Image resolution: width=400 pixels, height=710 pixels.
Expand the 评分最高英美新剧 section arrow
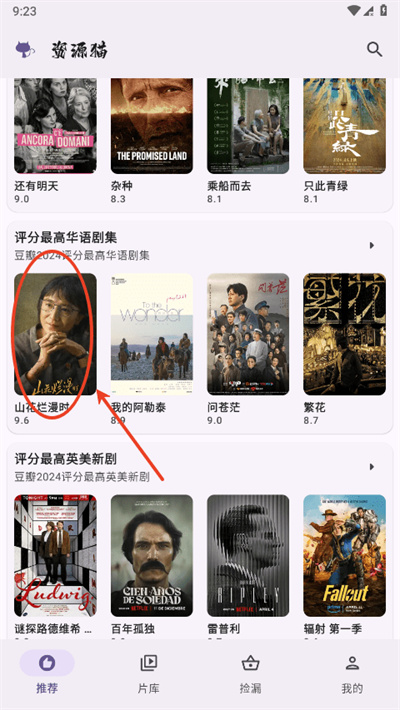372,467
